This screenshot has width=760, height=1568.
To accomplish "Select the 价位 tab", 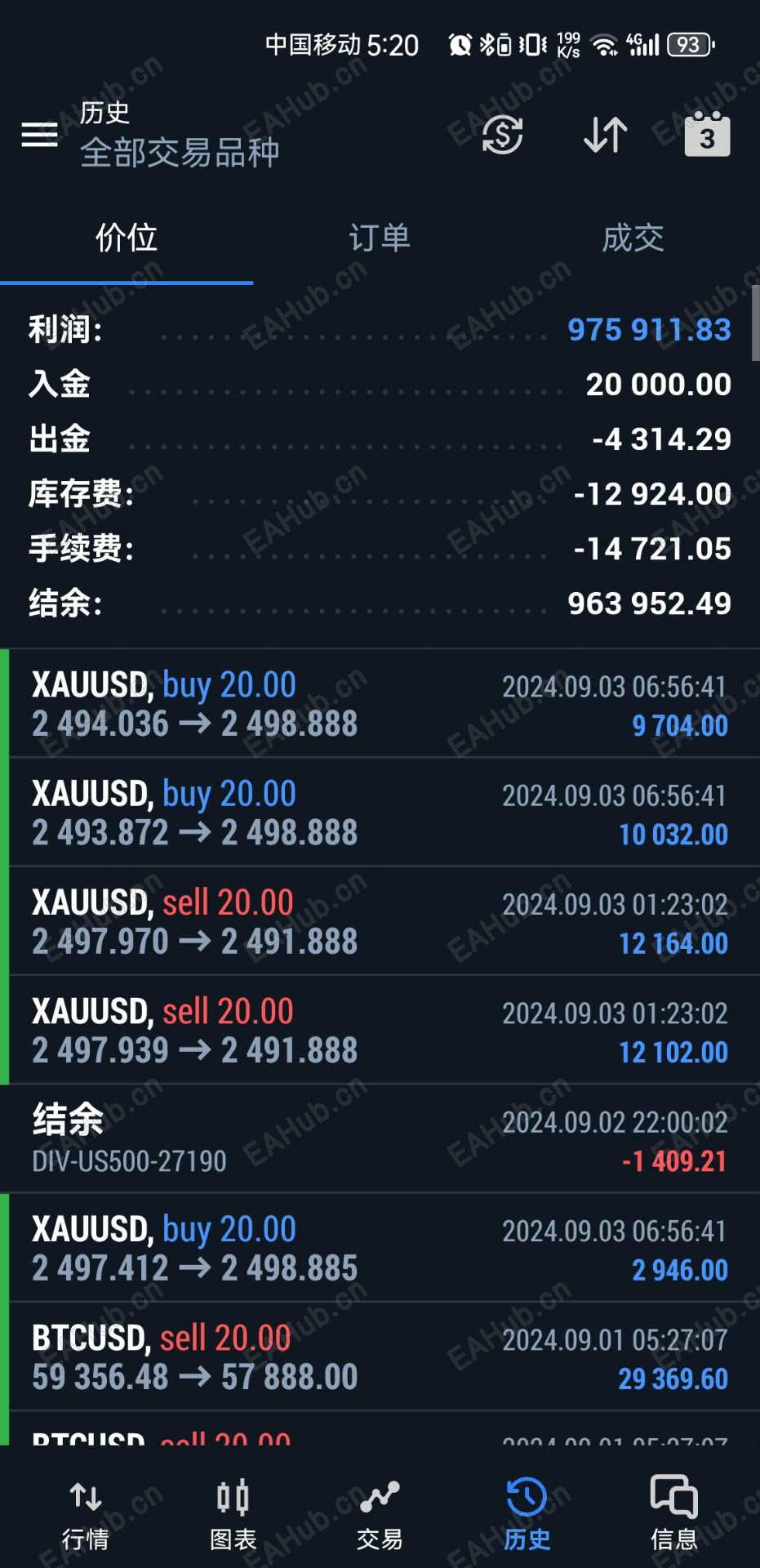I will [127, 238].
